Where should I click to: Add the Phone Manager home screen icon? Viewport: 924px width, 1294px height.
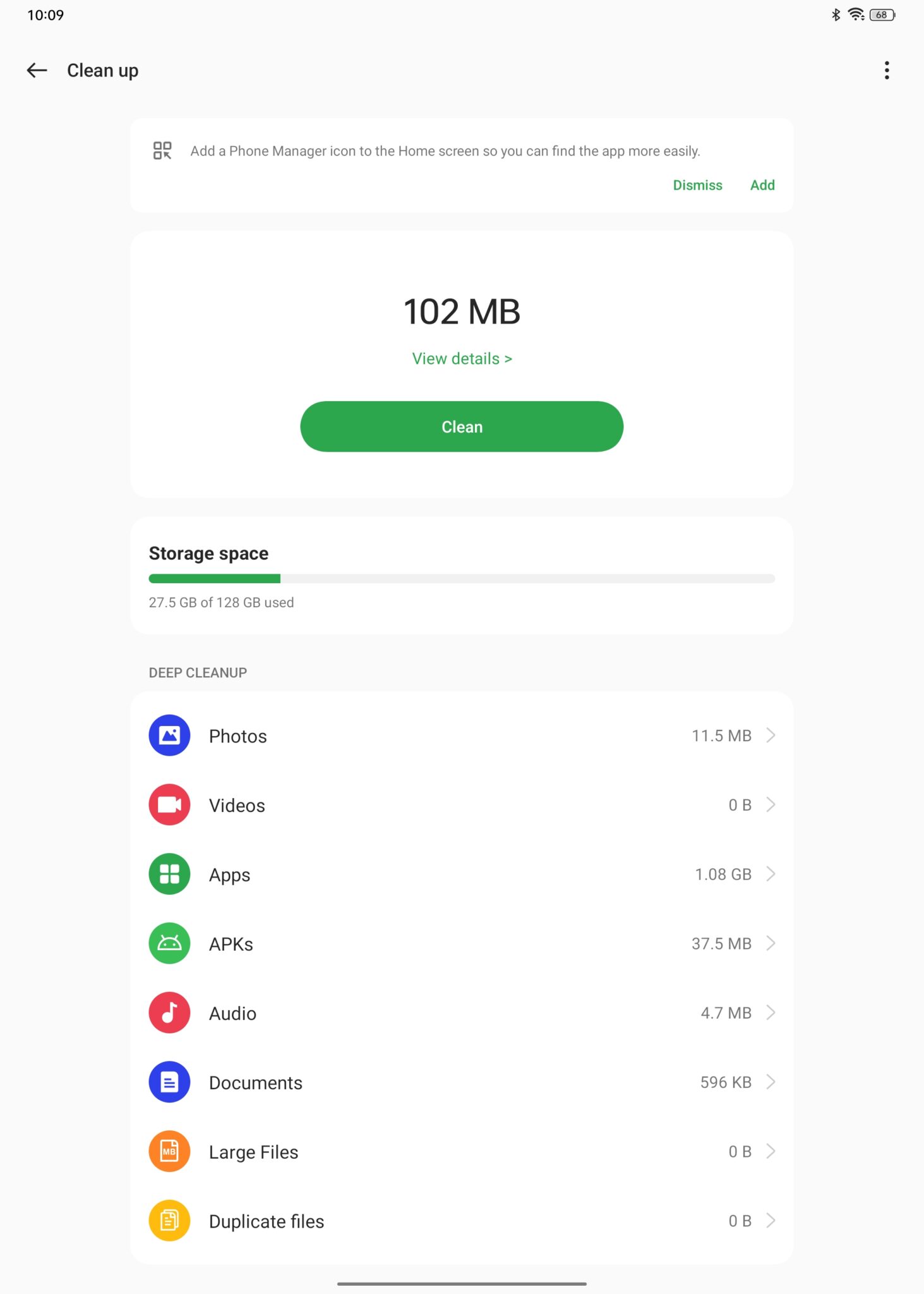click(x=762, y=184)
